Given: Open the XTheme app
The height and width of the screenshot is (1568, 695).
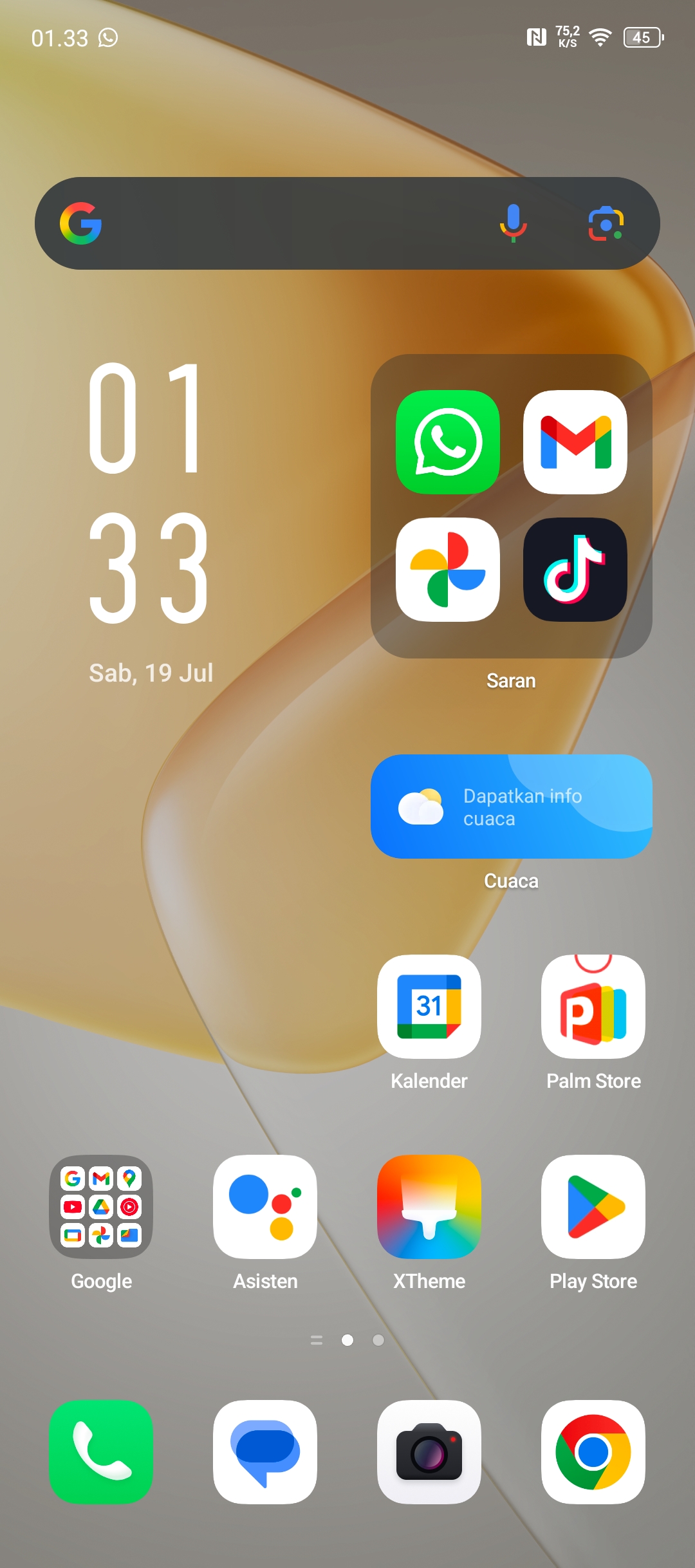Looking at the screenshot, I should point(429,1207).
